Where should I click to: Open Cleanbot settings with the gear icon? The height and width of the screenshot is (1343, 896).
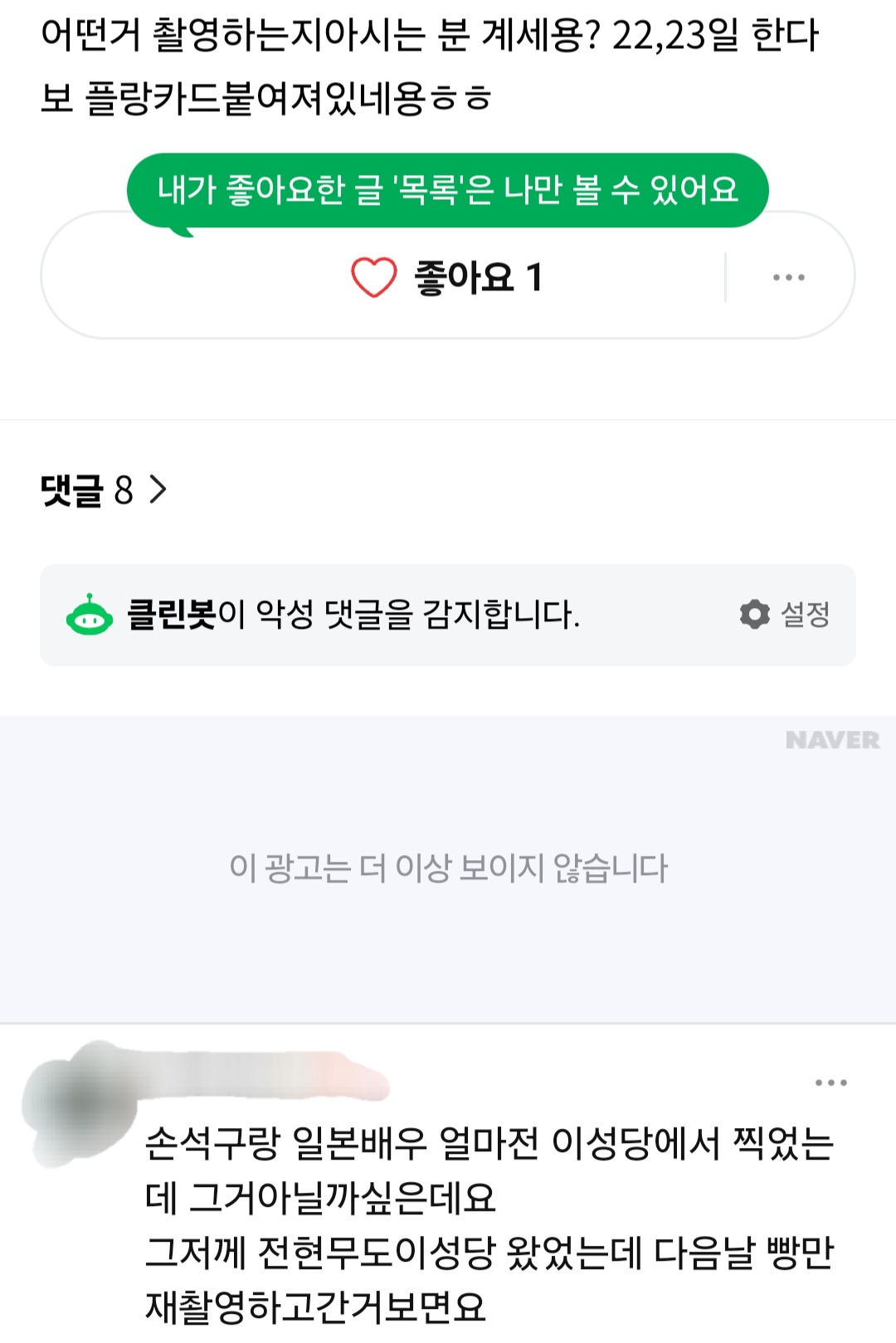[756, 614]
